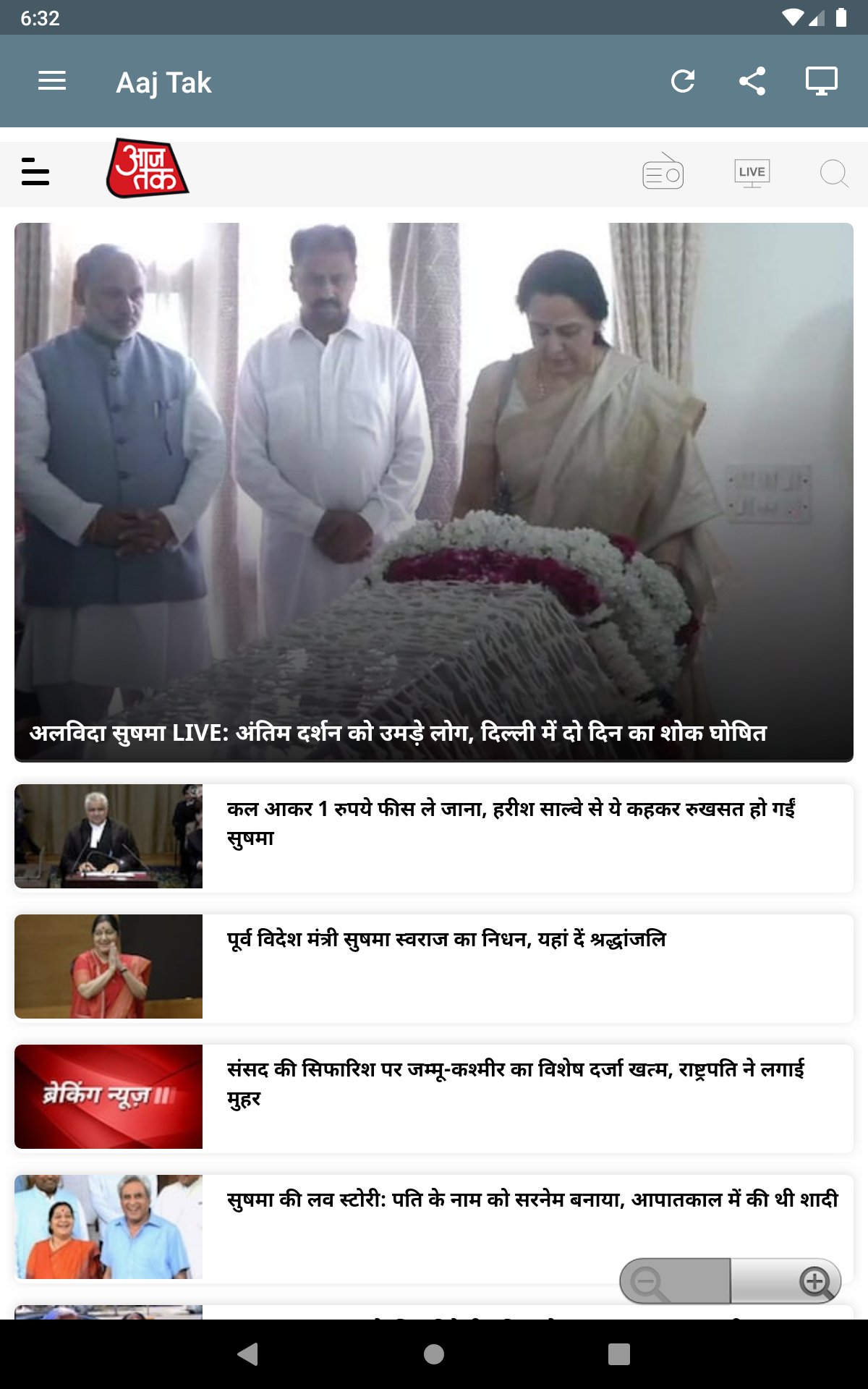Tap the Android home button

click(433, 1354)
